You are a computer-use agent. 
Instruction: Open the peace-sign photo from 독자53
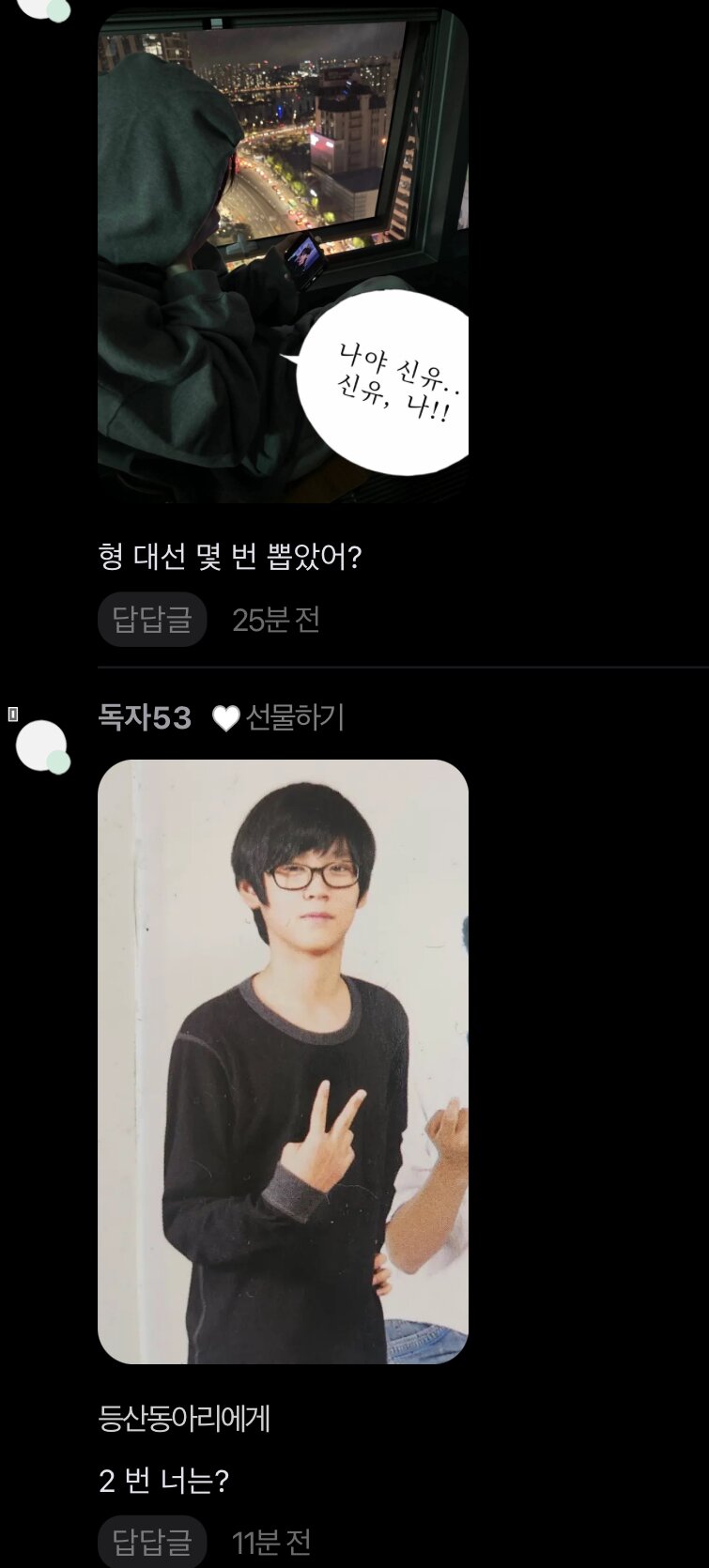(283, 1061)
